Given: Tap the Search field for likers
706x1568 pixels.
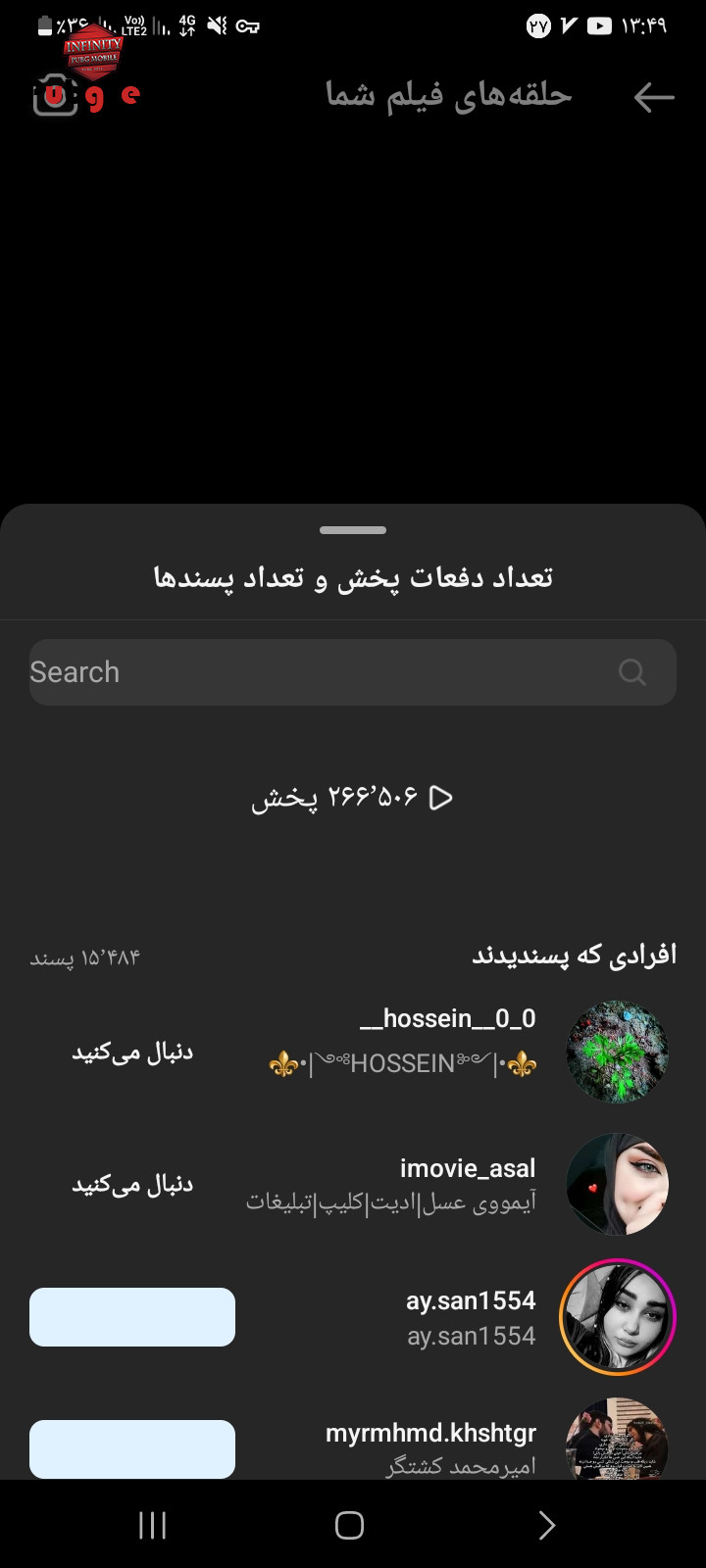Looking at the screenshot, I should click(353, 672).
